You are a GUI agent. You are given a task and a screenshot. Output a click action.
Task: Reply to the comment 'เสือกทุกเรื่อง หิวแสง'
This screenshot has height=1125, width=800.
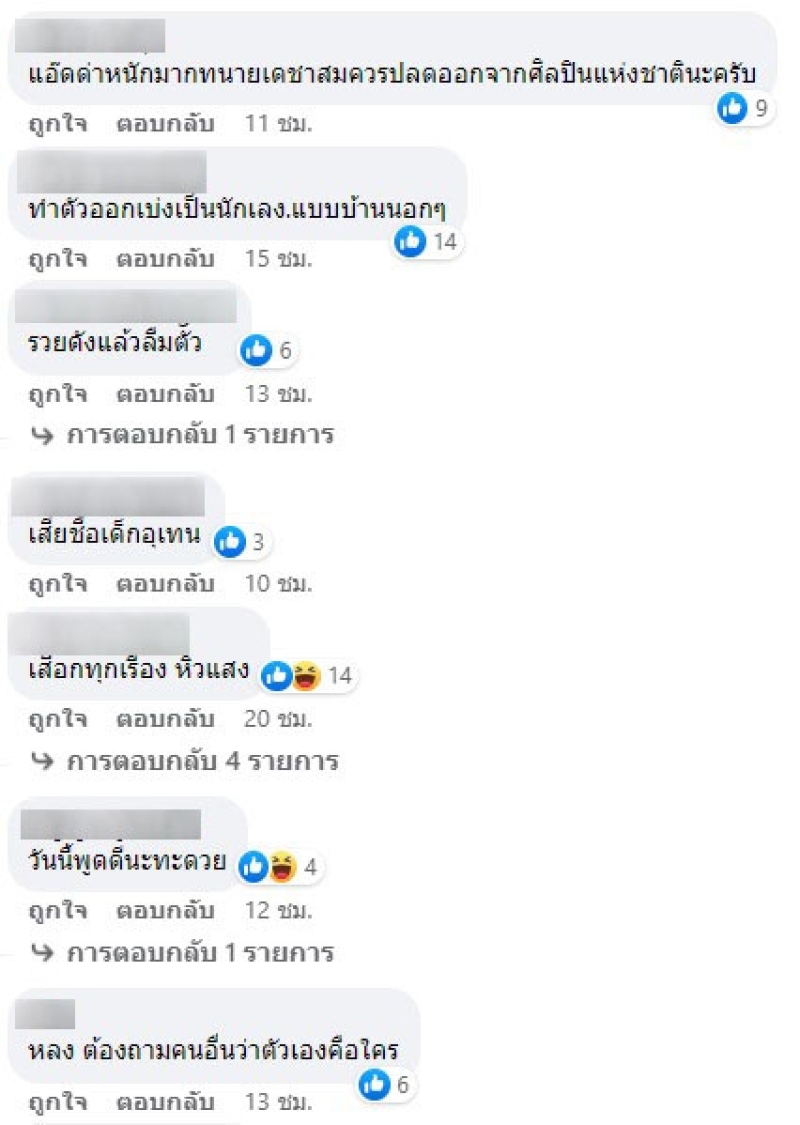click(x=165, y=718)
